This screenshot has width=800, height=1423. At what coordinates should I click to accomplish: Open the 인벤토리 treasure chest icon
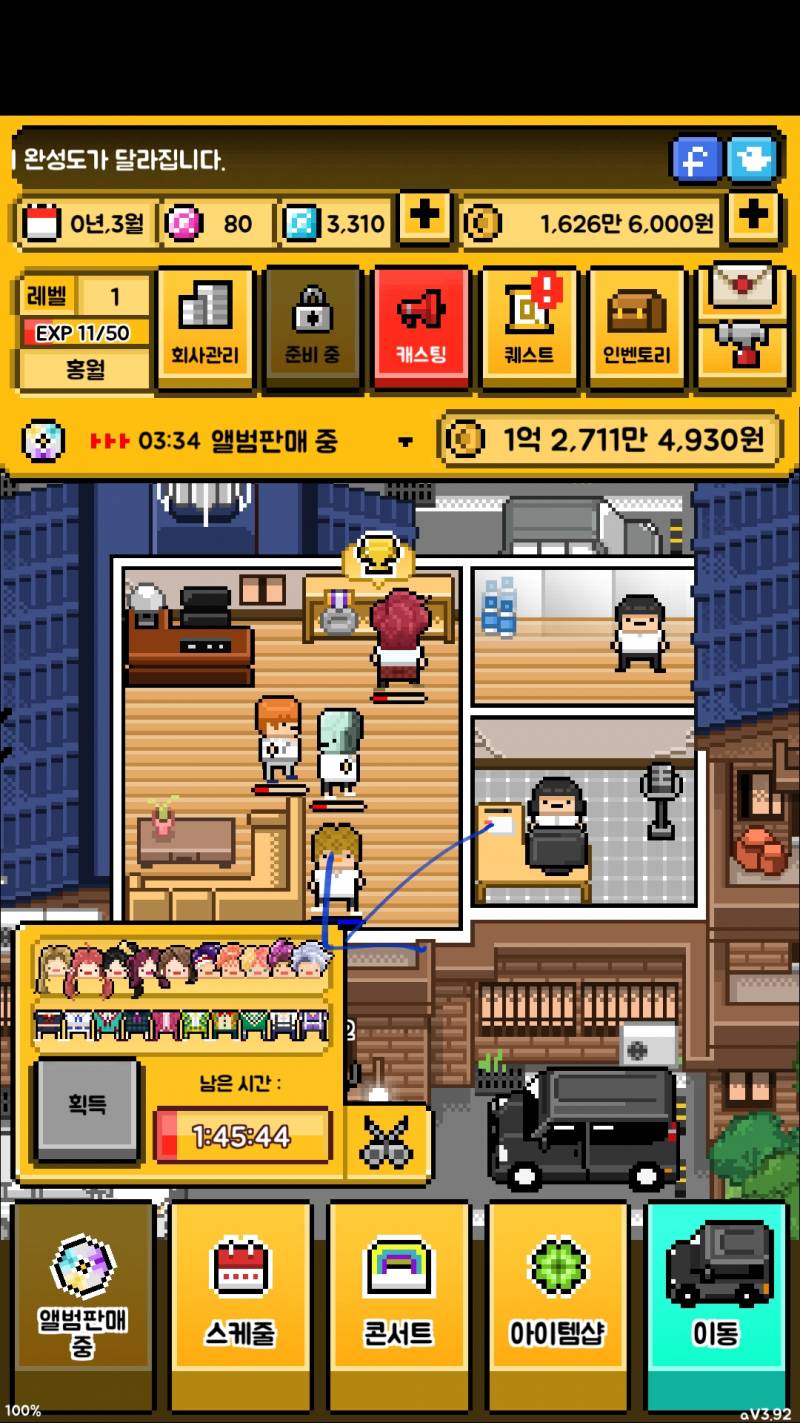point(635,325)
